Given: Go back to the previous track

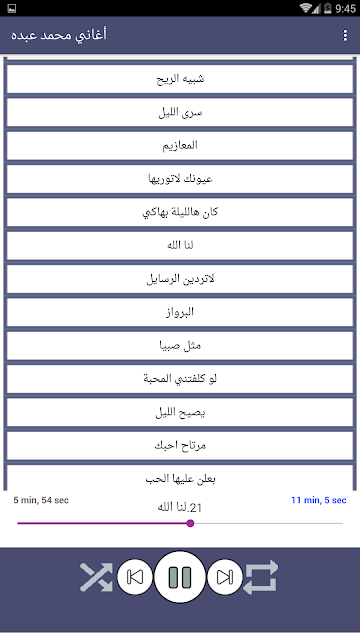Looking at the screenshot, I should (135, 577).
